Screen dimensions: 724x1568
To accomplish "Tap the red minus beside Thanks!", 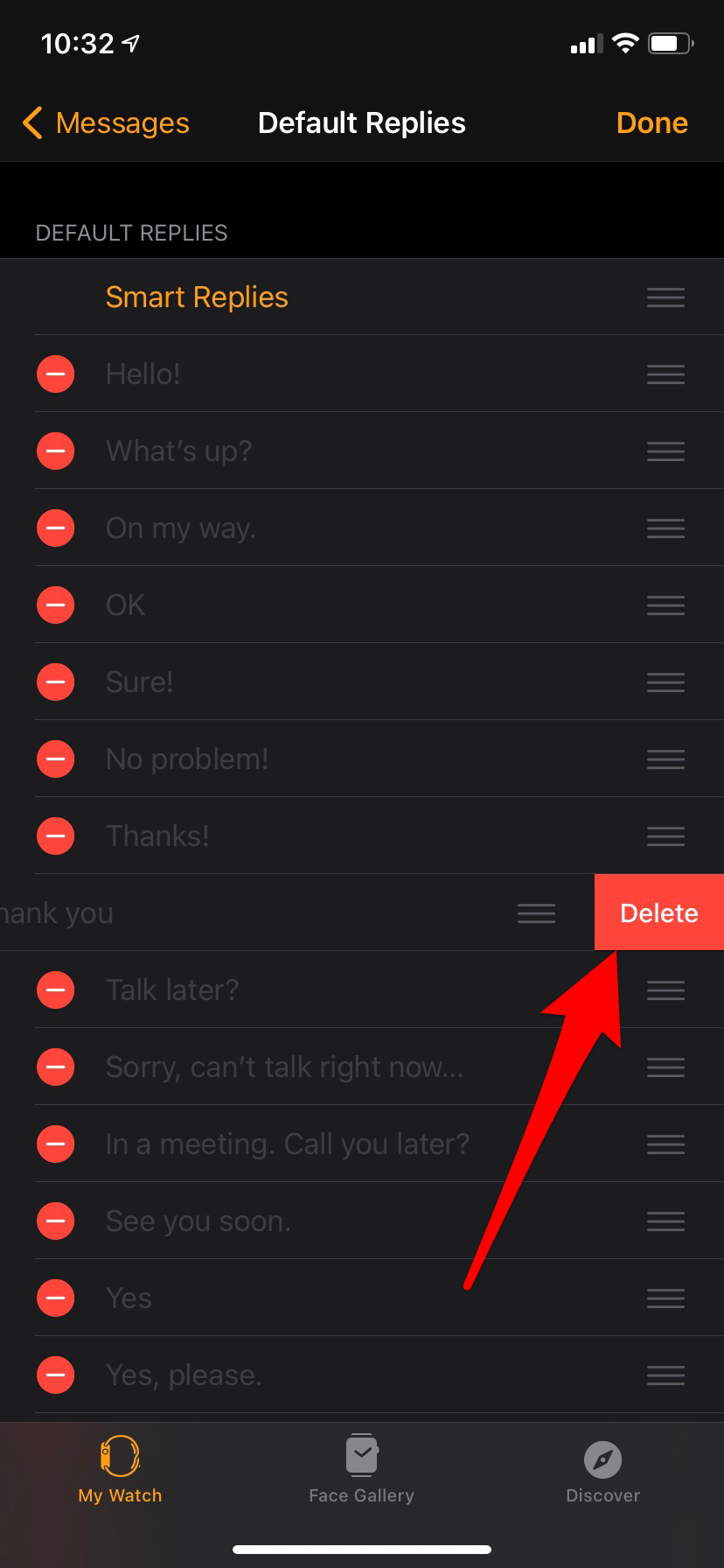I will [55, 836].
